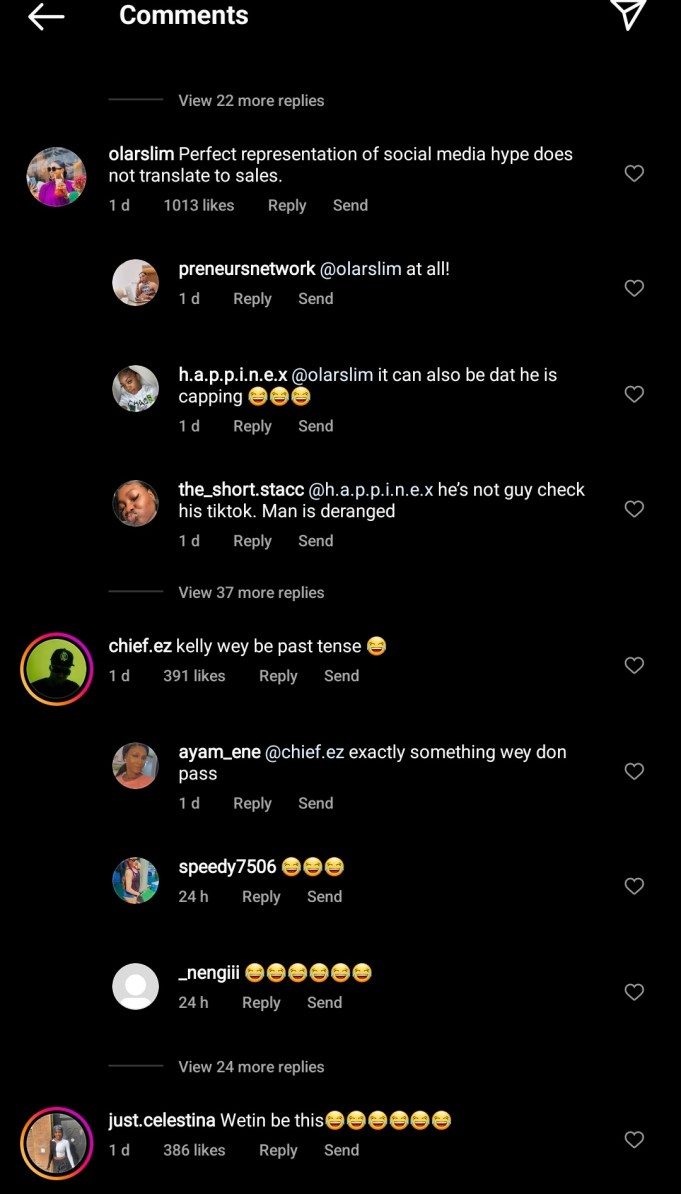Reply to ayam_ene's comment
This screenshot has height=1194, width=681.
[x=252, y=803]
